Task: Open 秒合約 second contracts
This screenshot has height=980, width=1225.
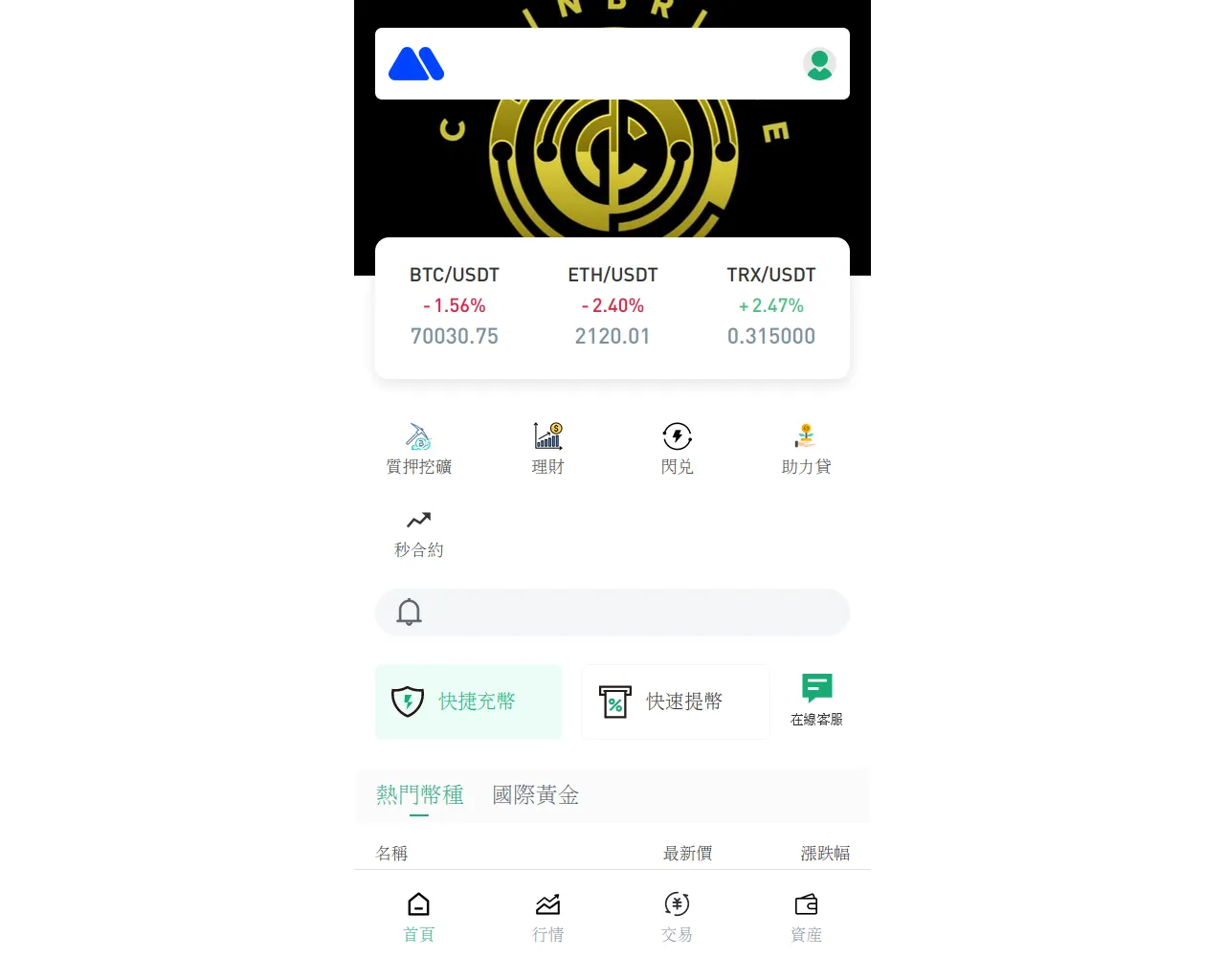Action: (418, 533)
